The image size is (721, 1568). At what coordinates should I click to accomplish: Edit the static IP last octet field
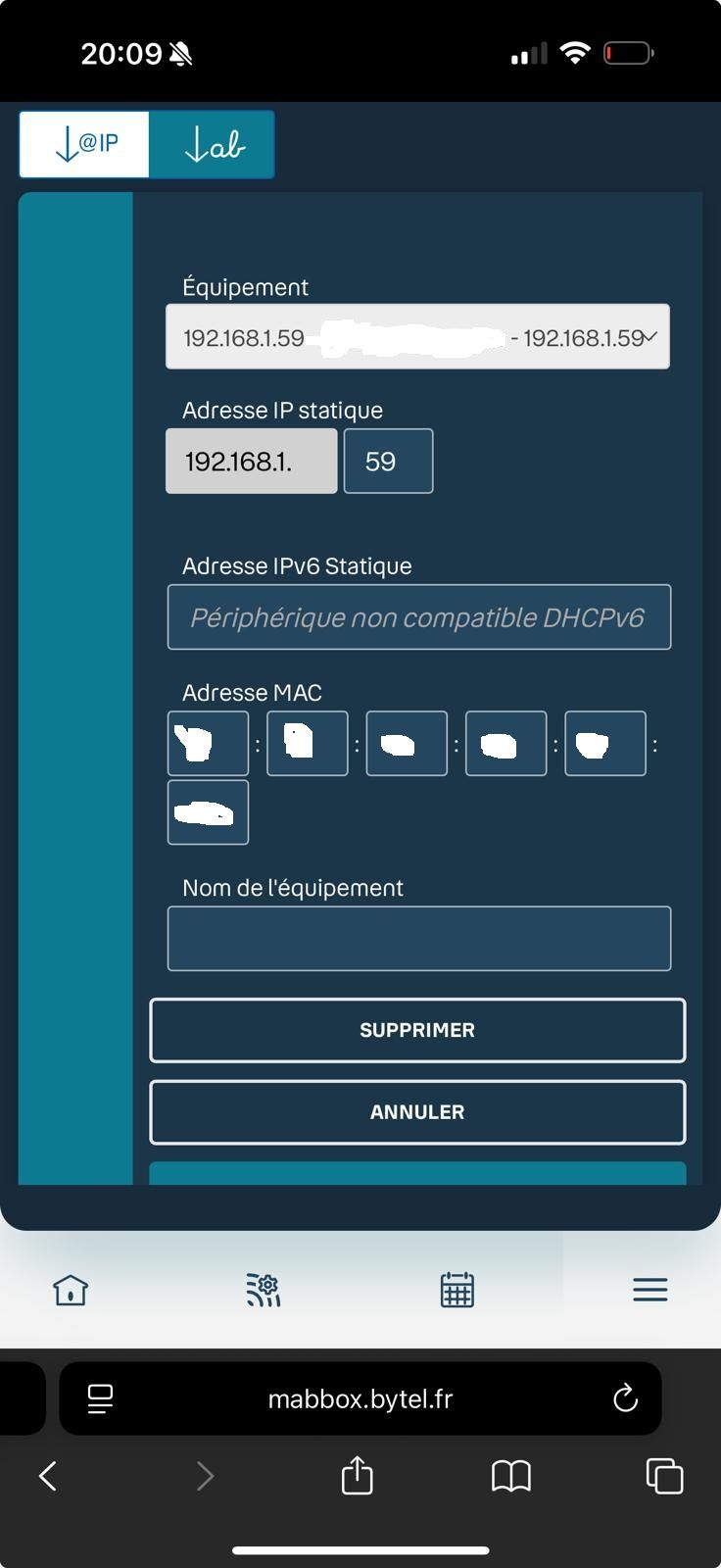[388, 462]
